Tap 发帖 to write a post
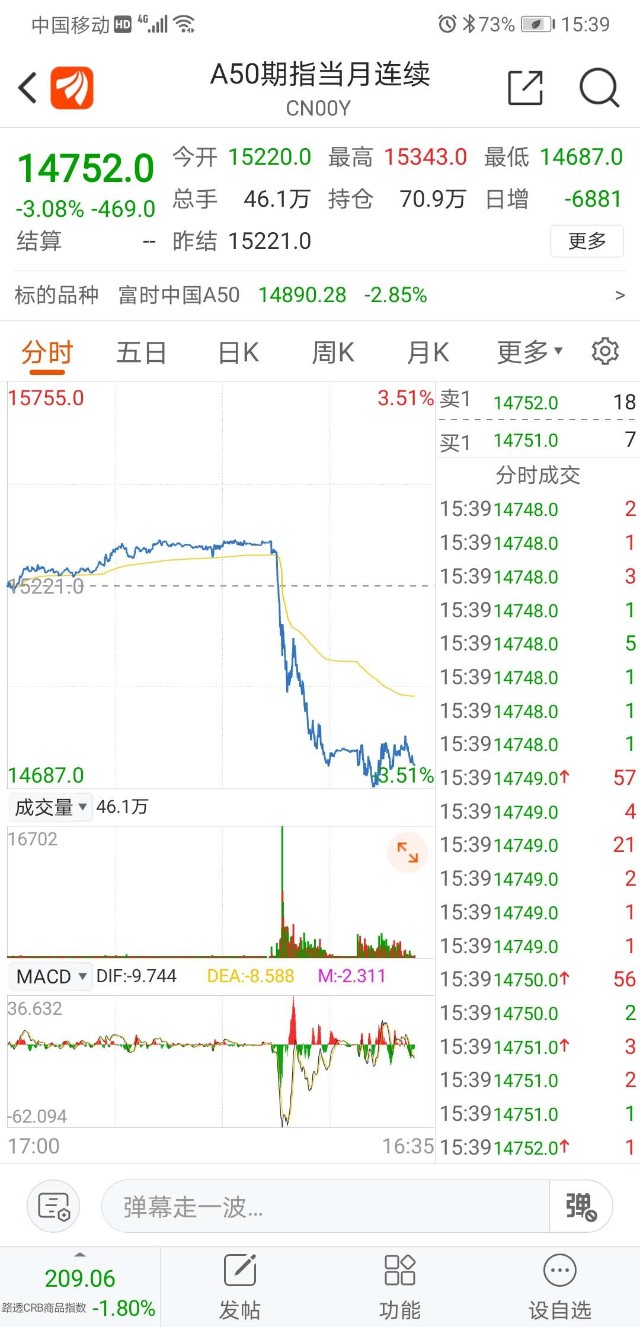The image size is (640, 1327). (240, 1287)
